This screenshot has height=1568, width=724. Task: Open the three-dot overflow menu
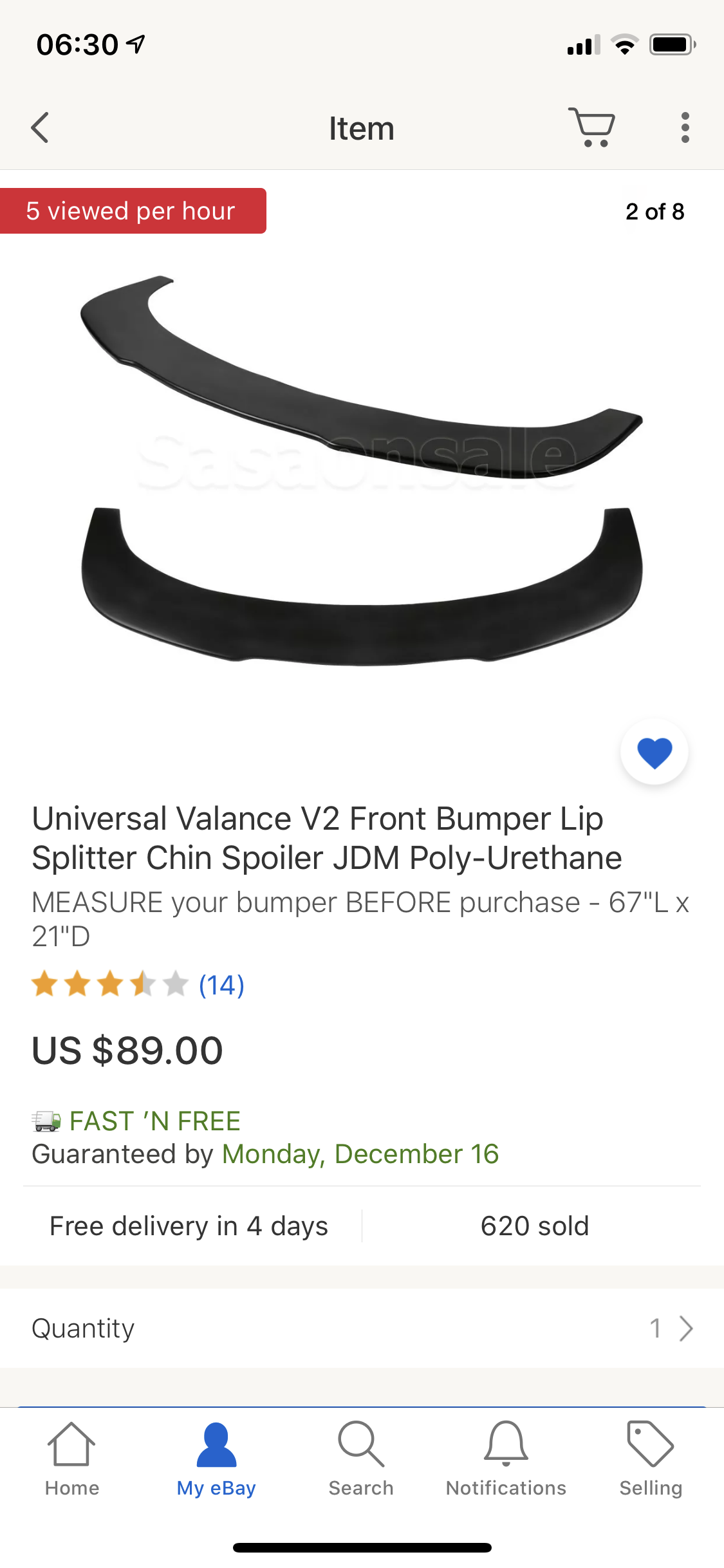[x=685, y=127]
